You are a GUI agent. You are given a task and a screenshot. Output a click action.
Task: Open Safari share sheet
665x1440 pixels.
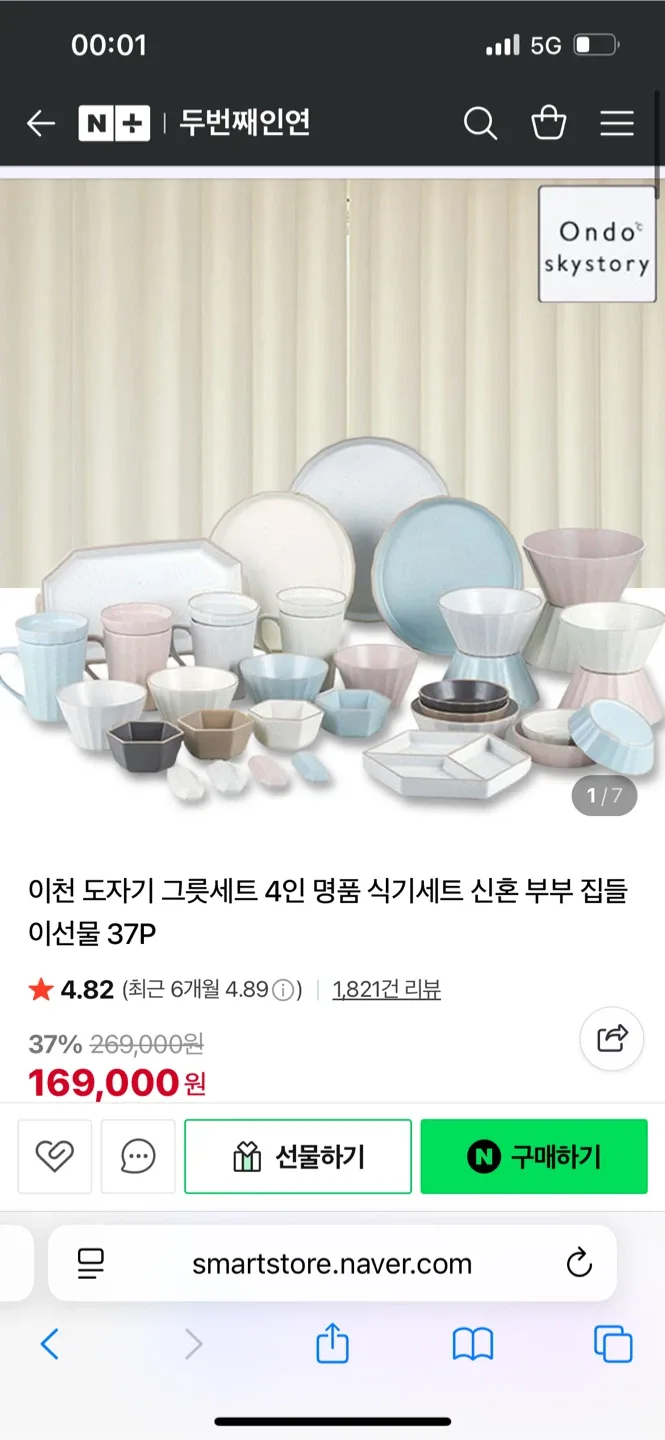click(332, 1343)
